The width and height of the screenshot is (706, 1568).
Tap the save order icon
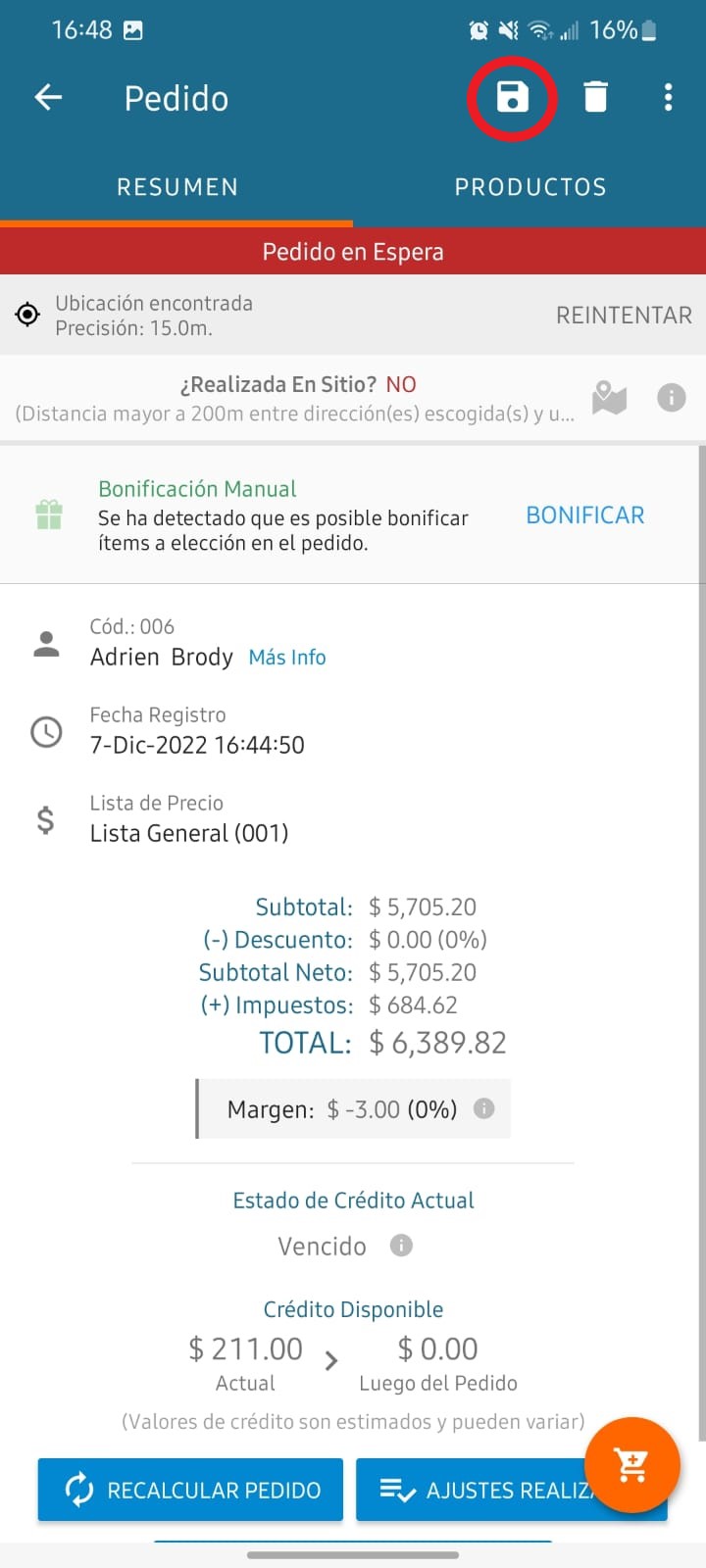(512, 97)
